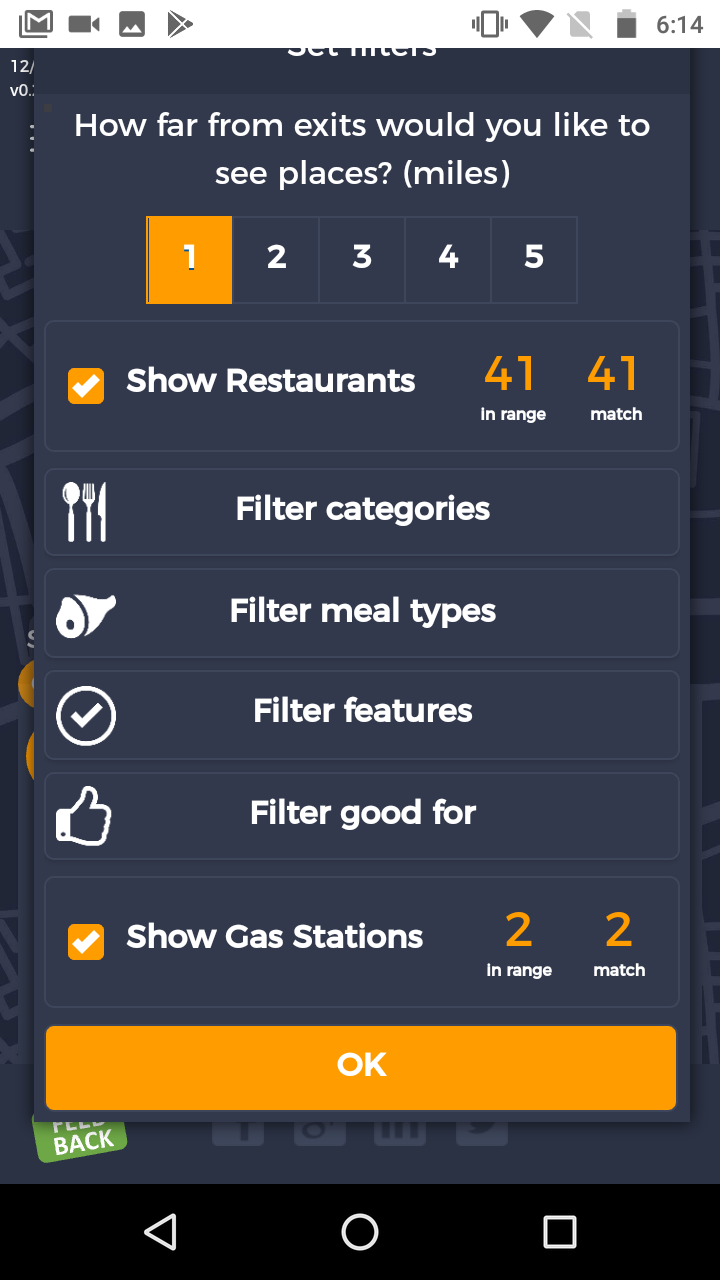Set exit distance to 2 miles
Viewport: 720px width, 1280px height.
(x=276, y=259)
